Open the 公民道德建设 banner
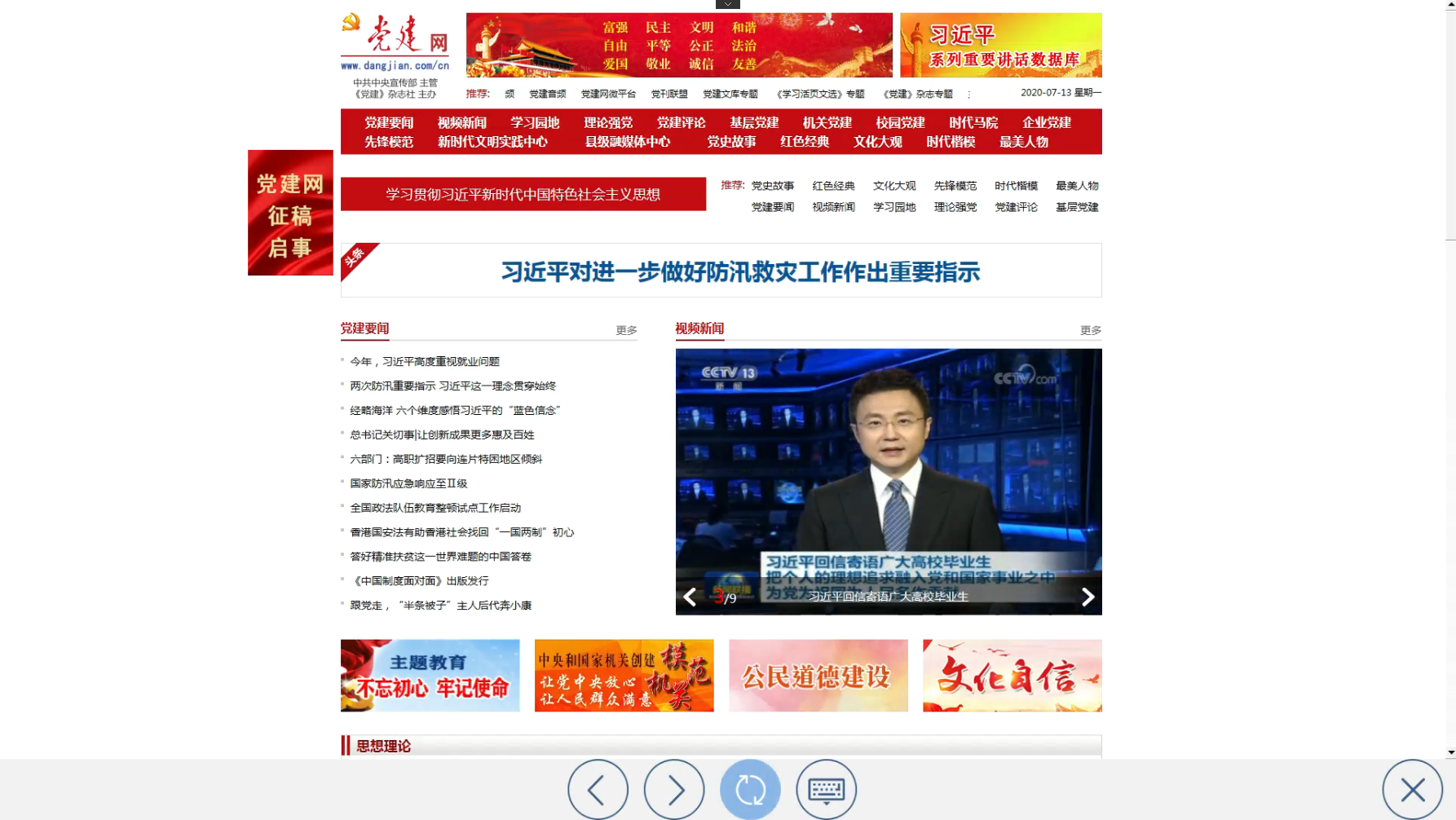 pyautogui.click(x=818, y=676)
